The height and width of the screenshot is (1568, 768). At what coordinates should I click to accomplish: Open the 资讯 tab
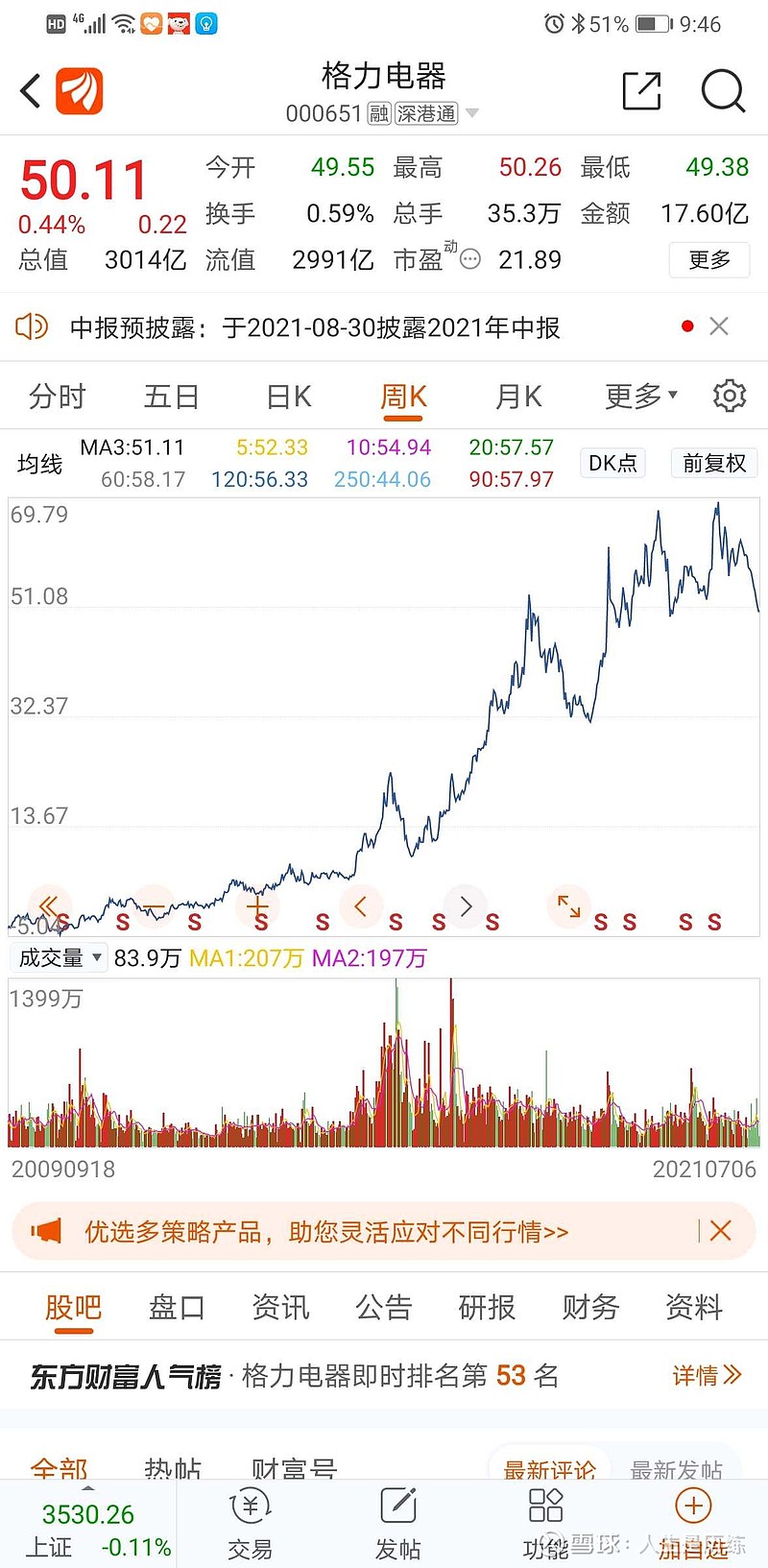pyautogui.click(x=280, y=1307)
